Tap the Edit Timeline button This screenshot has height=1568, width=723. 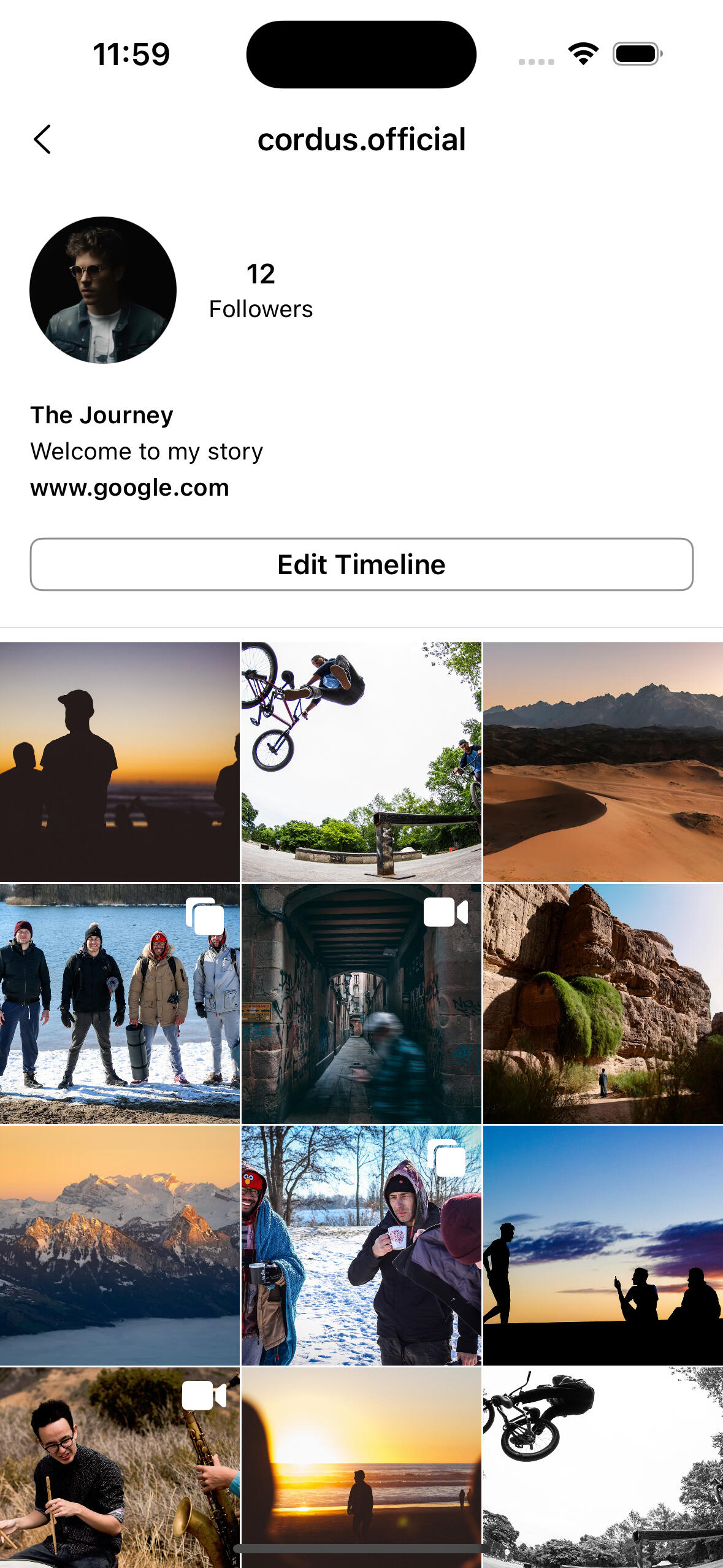tap(361, 564)
